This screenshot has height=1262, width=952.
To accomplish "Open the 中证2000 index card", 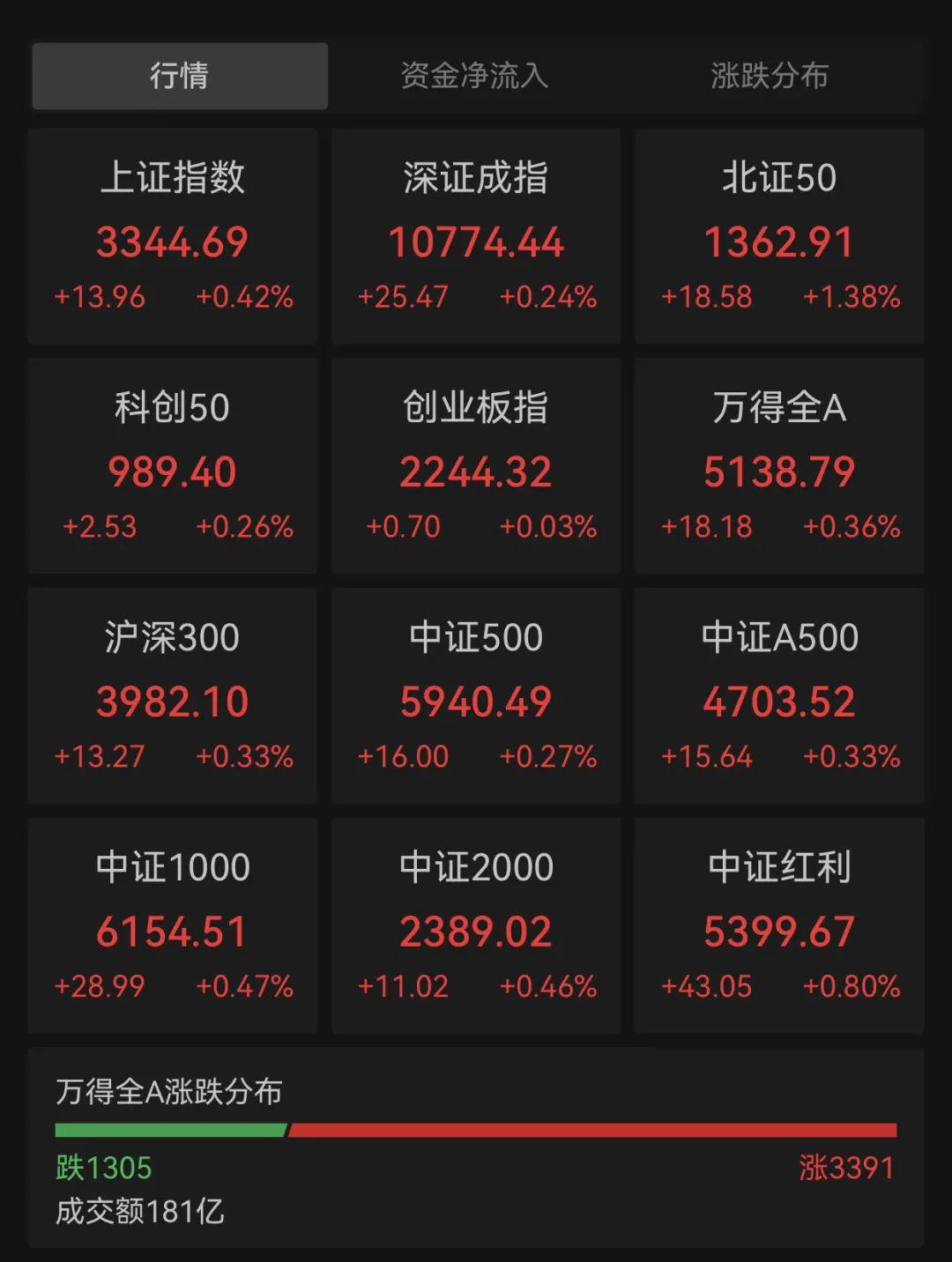I will [476, 927].
